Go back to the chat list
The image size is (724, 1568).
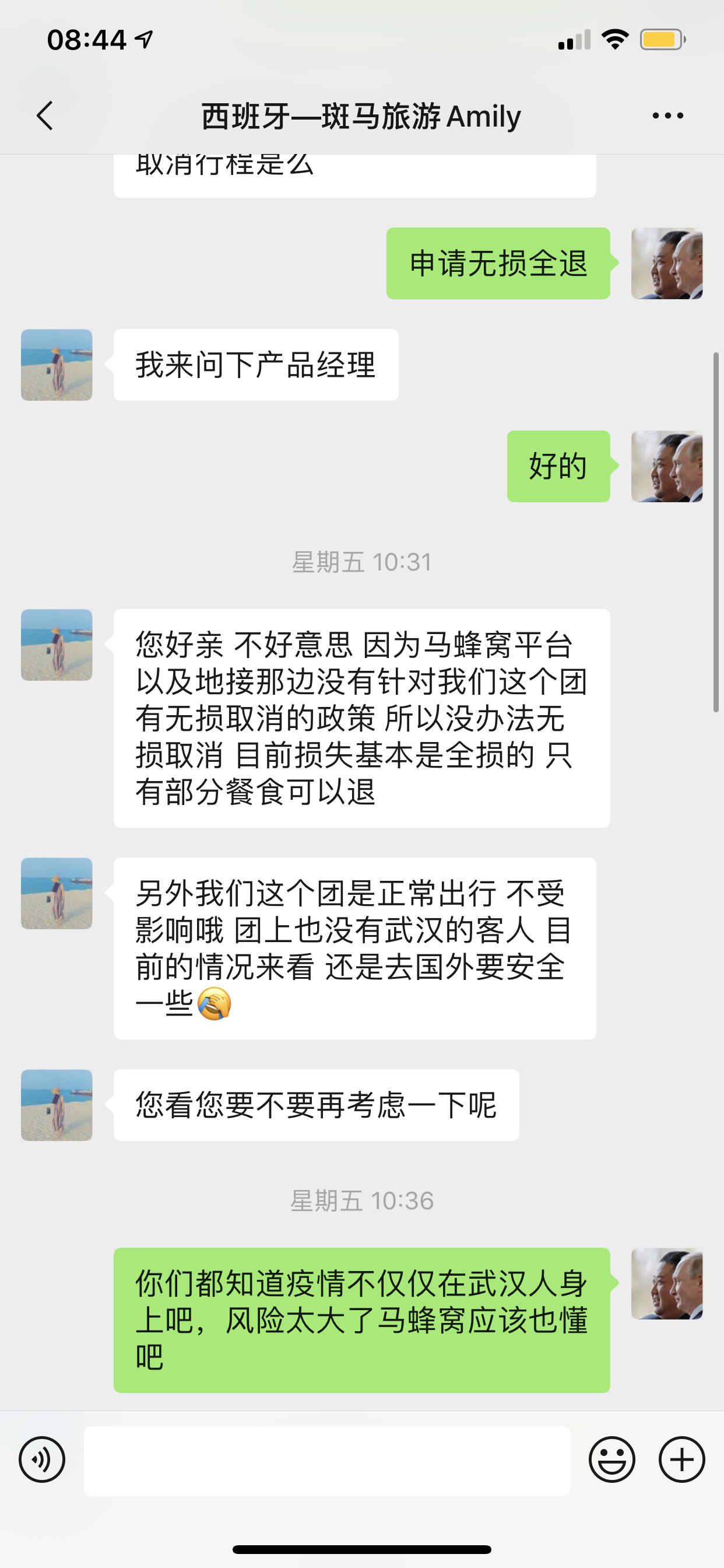point(45,116)
